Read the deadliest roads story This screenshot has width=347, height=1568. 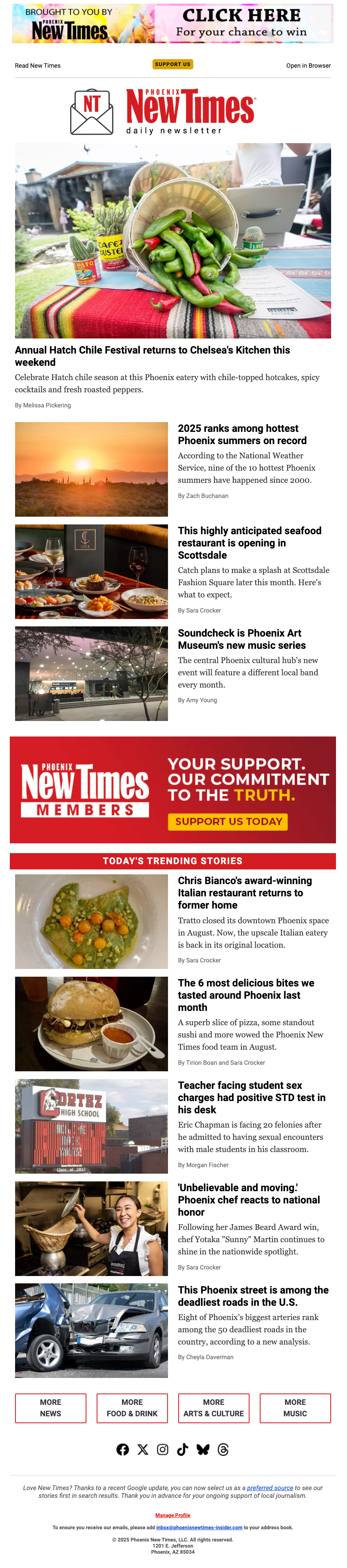coord(253,1295)
